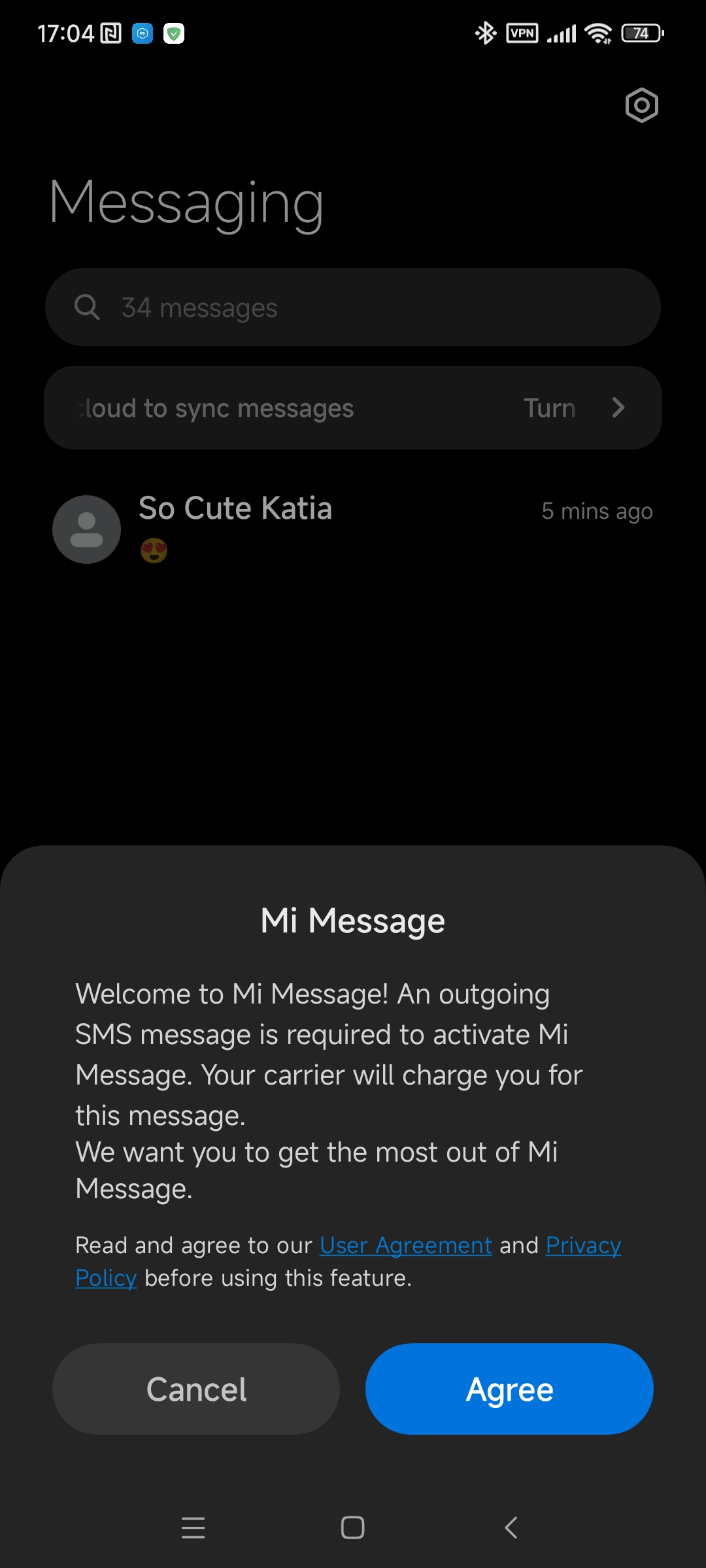Open the cloud sync messages banner

point(353,408)
